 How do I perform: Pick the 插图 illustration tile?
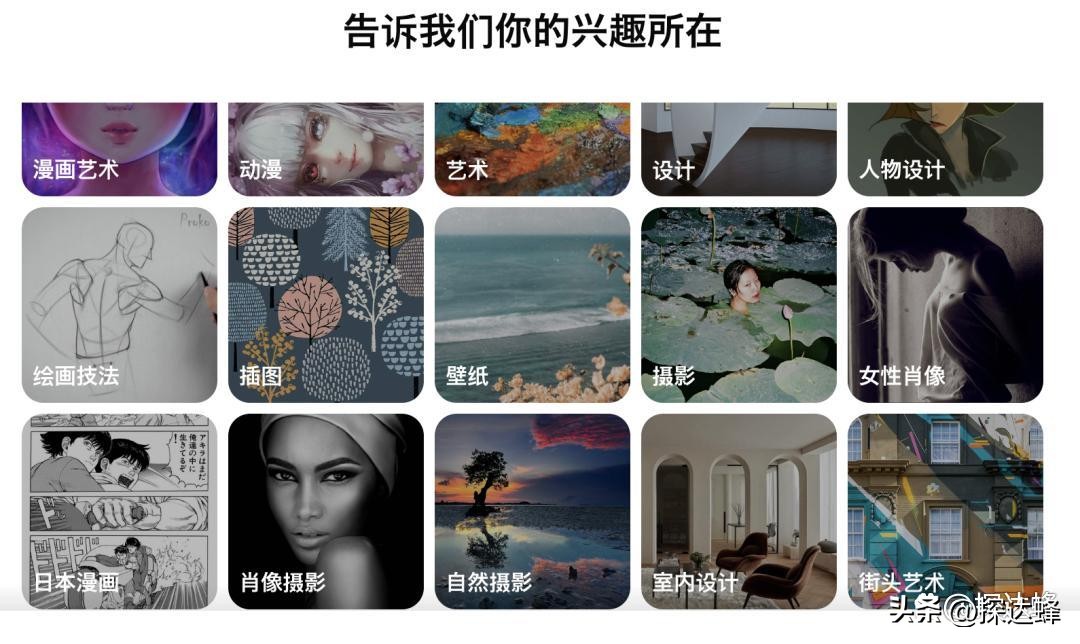coord(326,305)
